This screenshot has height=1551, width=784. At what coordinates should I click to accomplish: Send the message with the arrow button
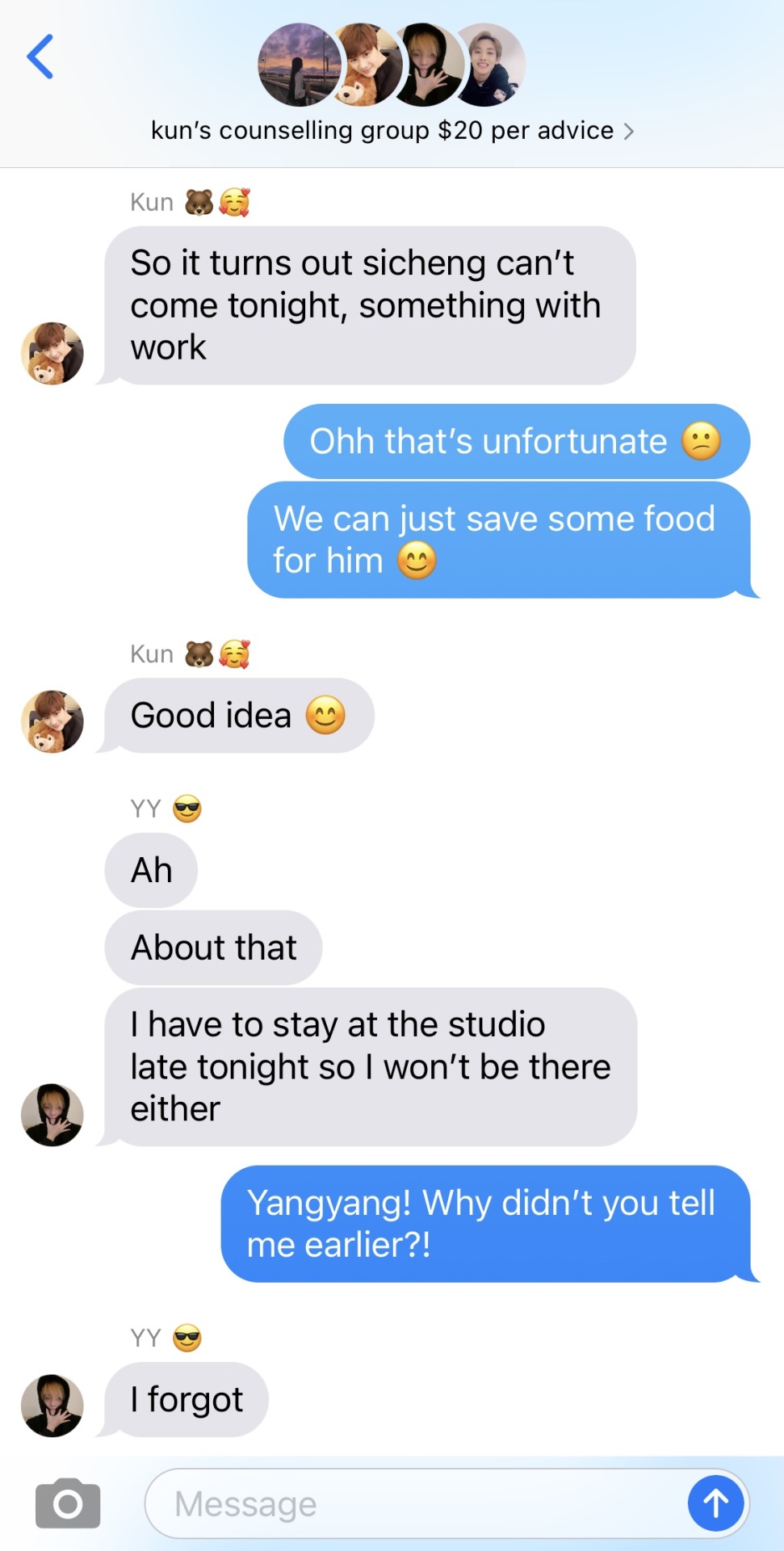[715, 1503]
